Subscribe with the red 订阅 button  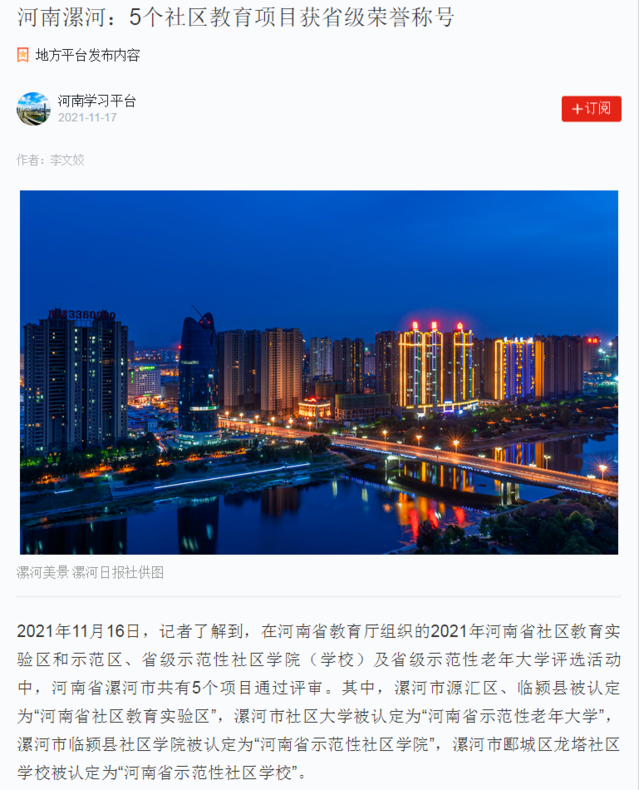tap(591, 108)
